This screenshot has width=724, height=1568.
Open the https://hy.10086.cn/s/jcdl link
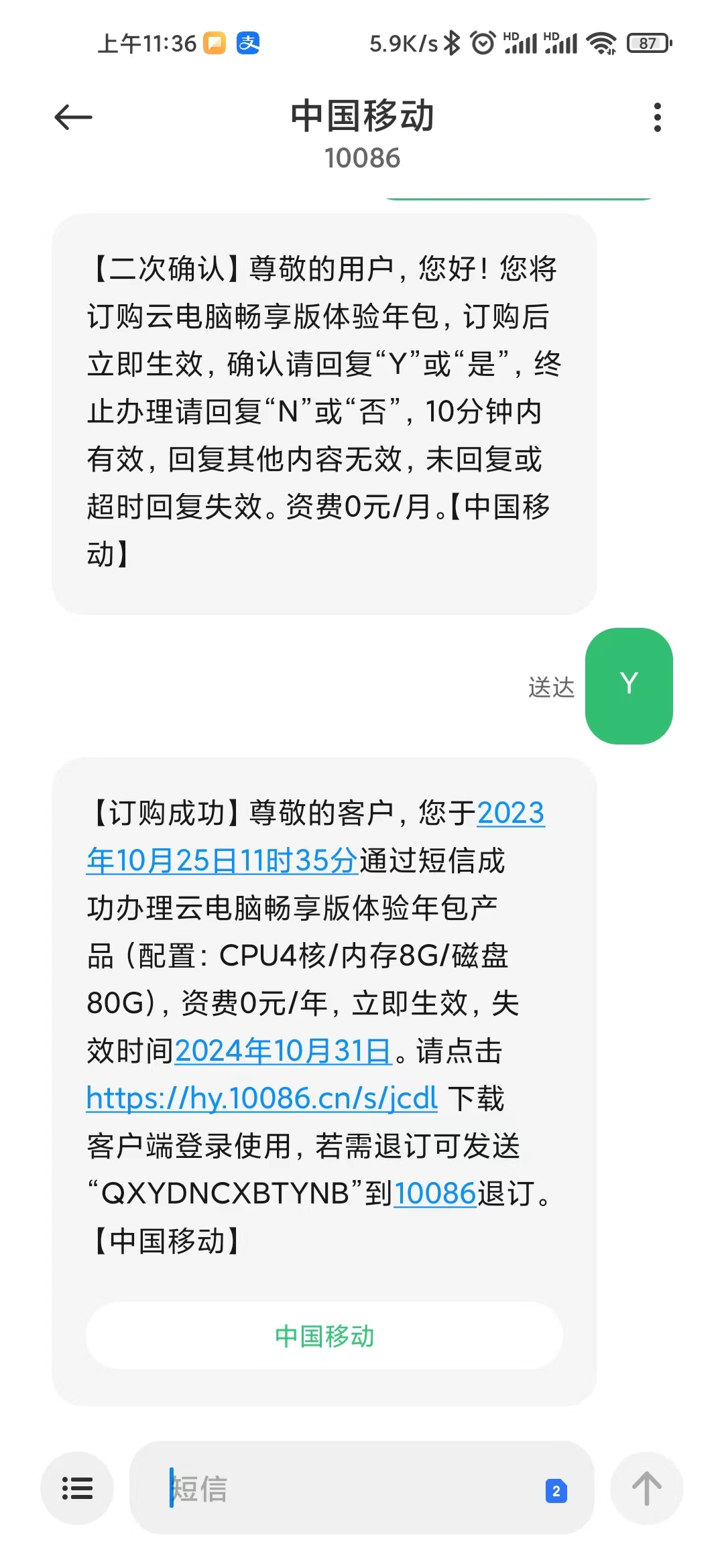pos(261,1099)
